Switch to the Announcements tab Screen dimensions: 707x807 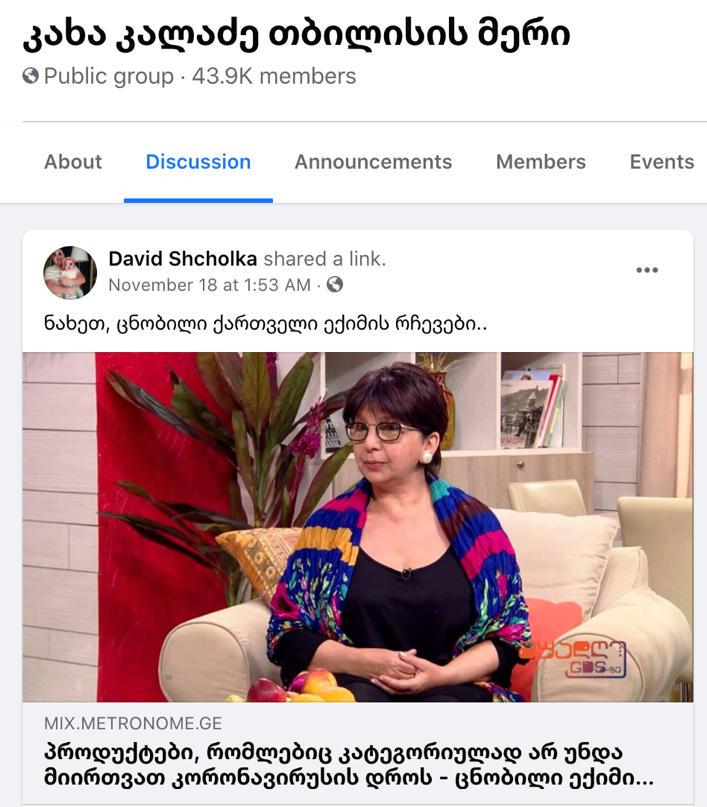(373, 162)
